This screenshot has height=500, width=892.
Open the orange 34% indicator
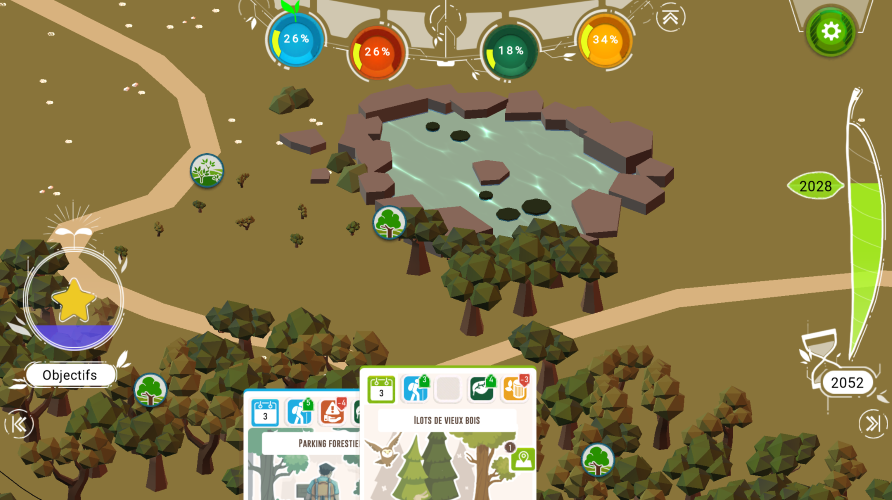tap(605, 40)
